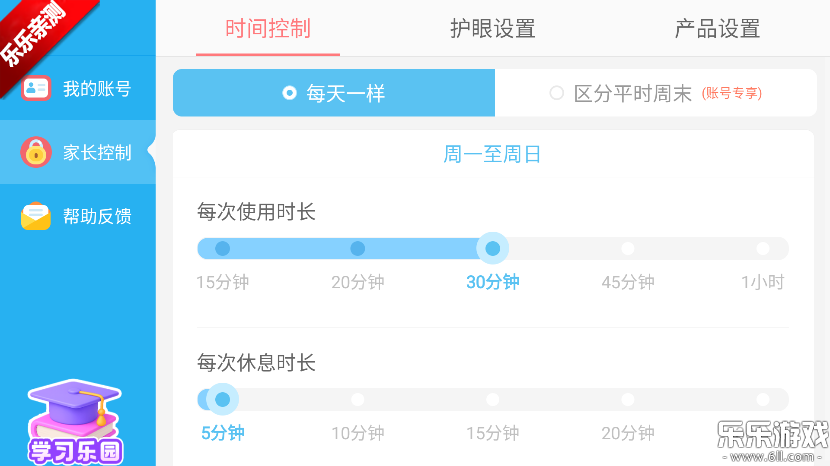
Task: Set usage duration to 20分钟
Action: tap(357, 248)
